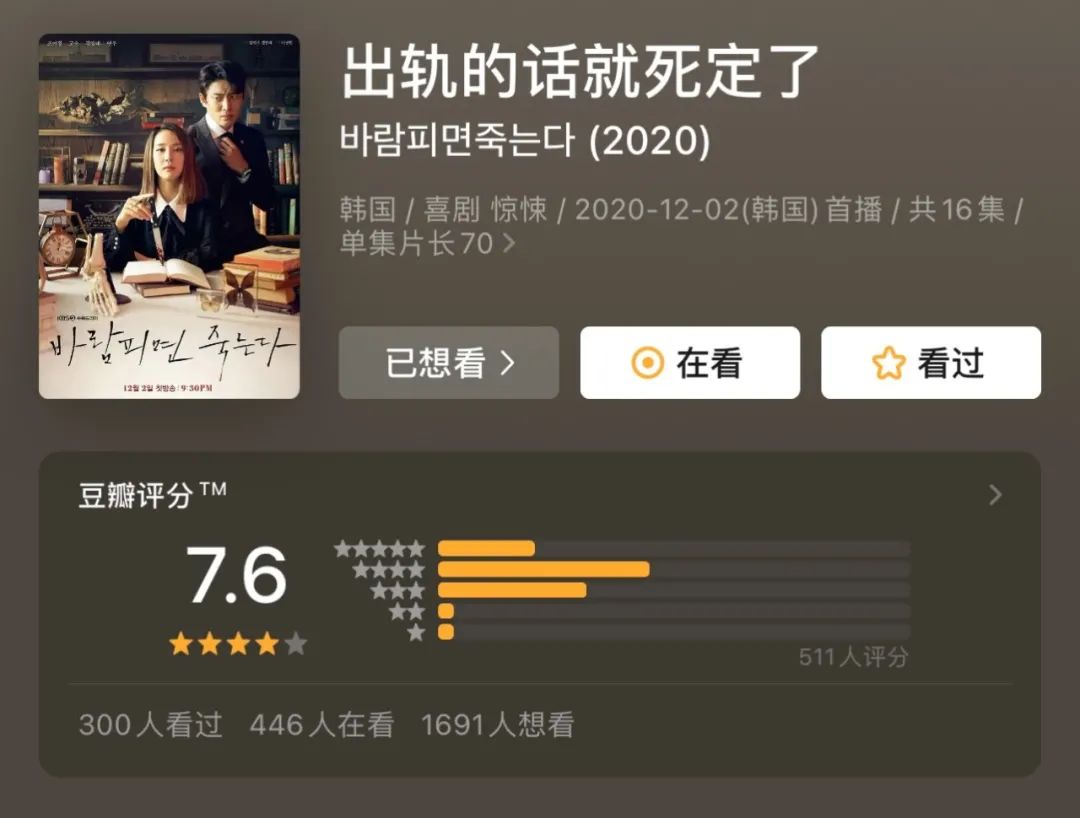Open the drama poster image

169,216
